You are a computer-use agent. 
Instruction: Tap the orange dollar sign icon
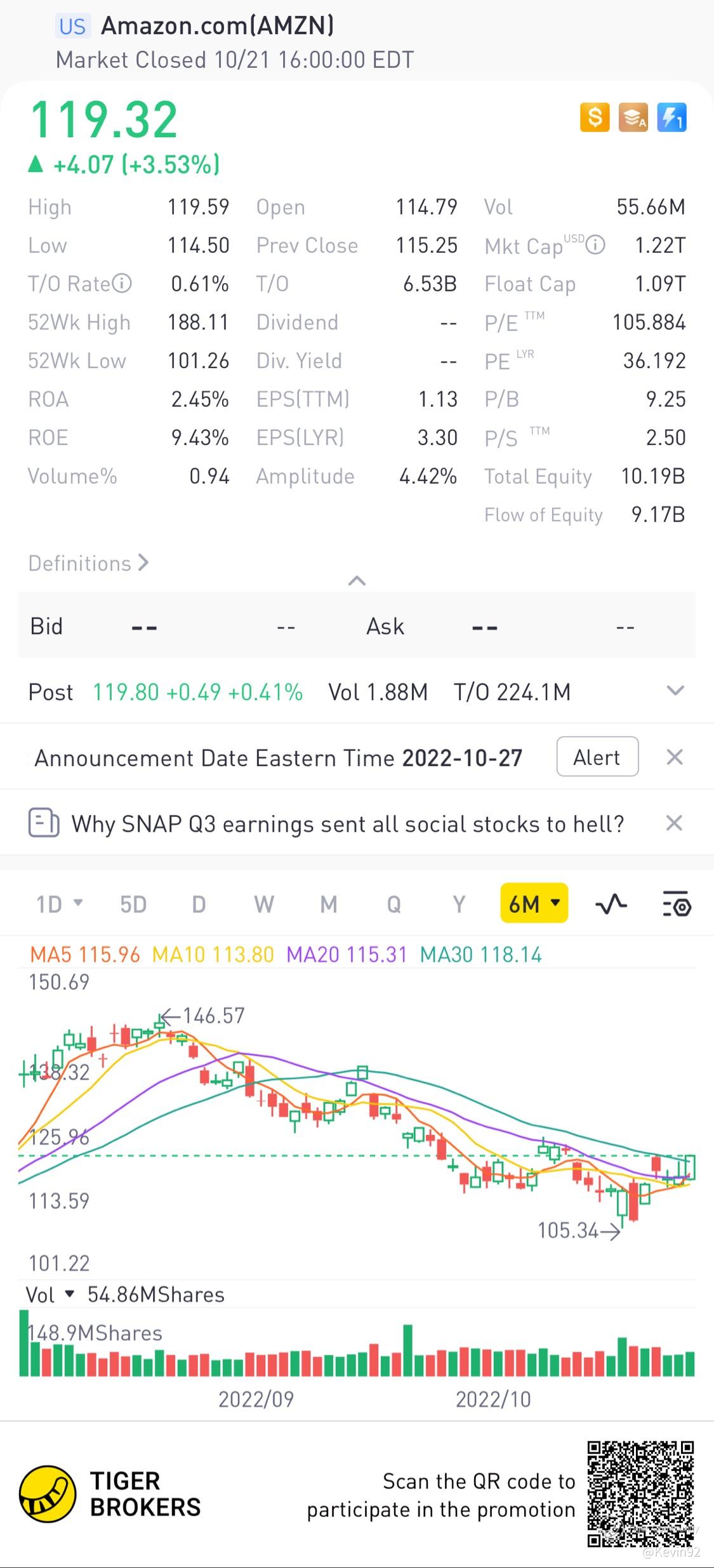[595, 117]
